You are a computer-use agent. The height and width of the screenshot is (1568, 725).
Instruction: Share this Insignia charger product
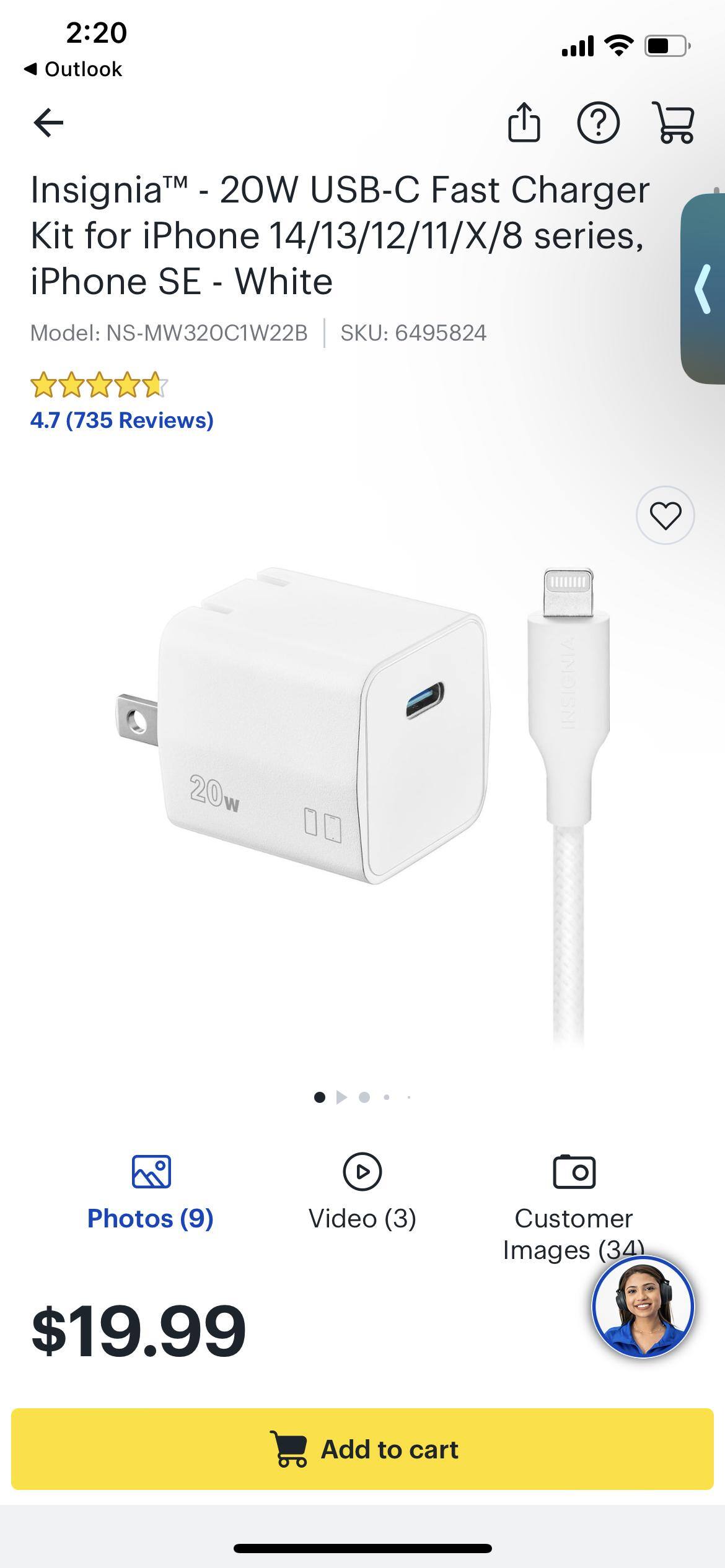point(524,123)
